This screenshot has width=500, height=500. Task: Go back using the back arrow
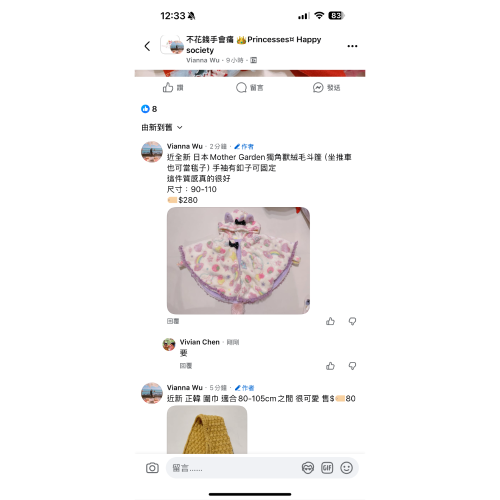(x=147, y=46)
